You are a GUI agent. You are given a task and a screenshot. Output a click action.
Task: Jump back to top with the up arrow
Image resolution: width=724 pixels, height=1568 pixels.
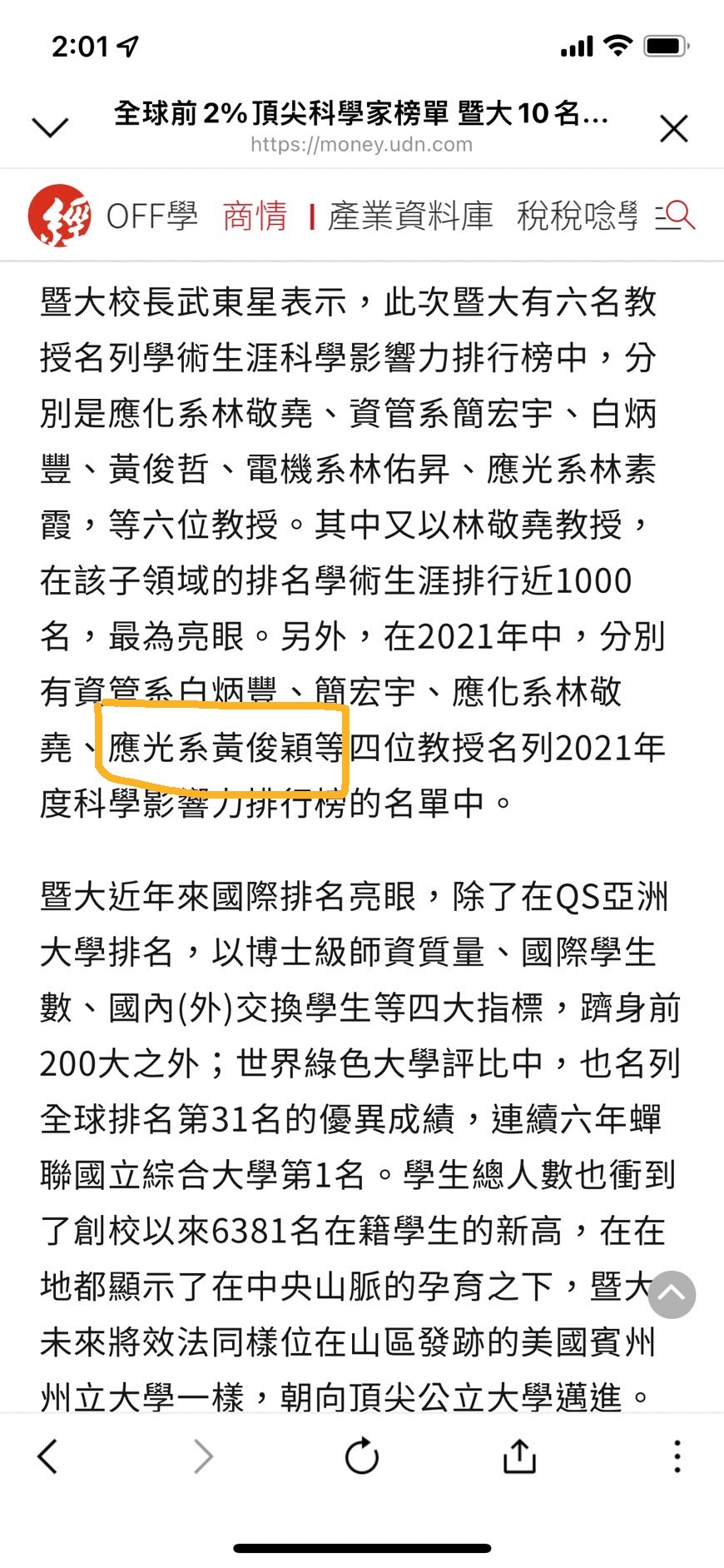[x=672, y=1294]
